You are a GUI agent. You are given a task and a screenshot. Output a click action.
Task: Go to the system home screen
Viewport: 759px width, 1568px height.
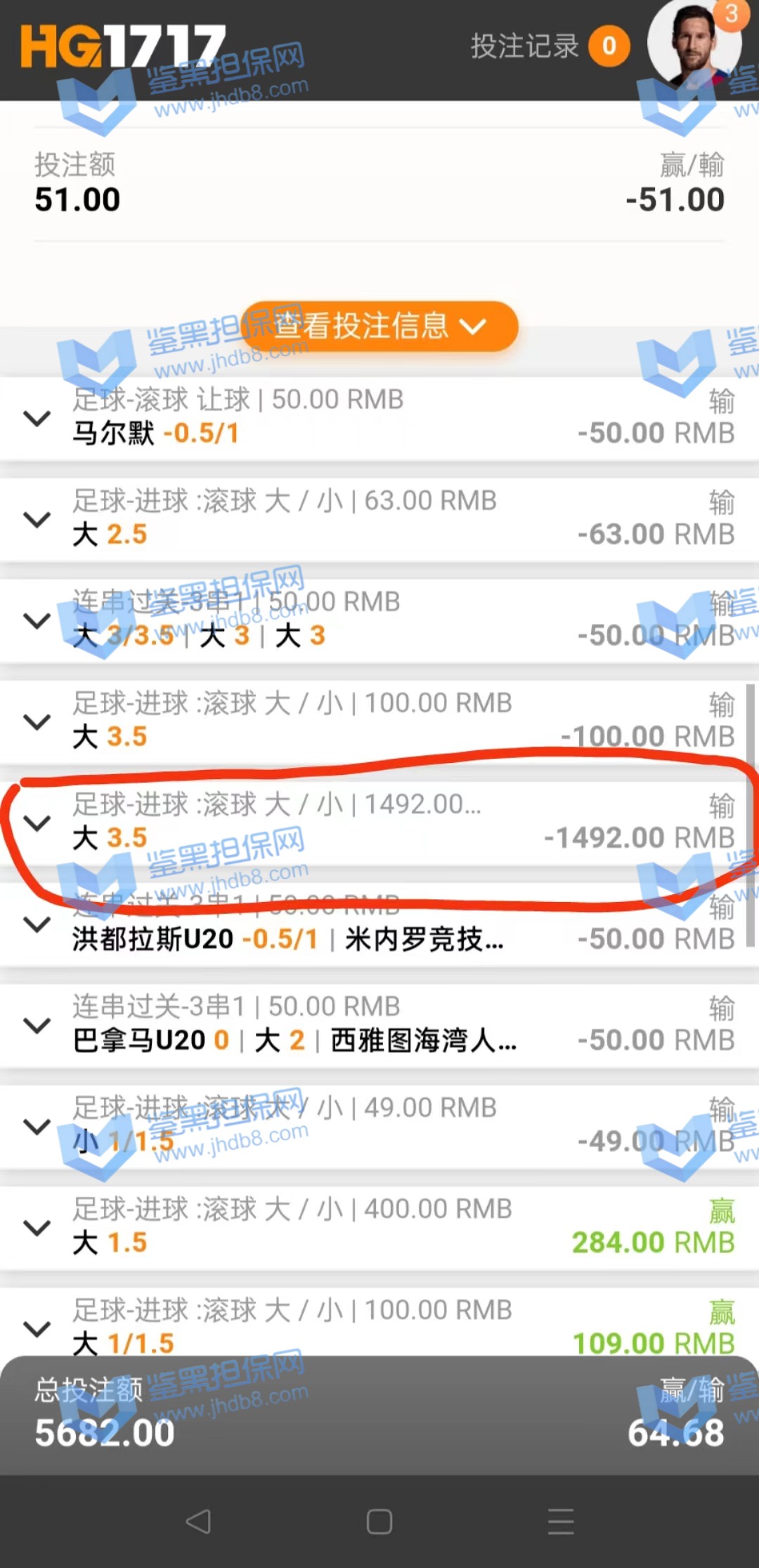[x=379, y=1522]
